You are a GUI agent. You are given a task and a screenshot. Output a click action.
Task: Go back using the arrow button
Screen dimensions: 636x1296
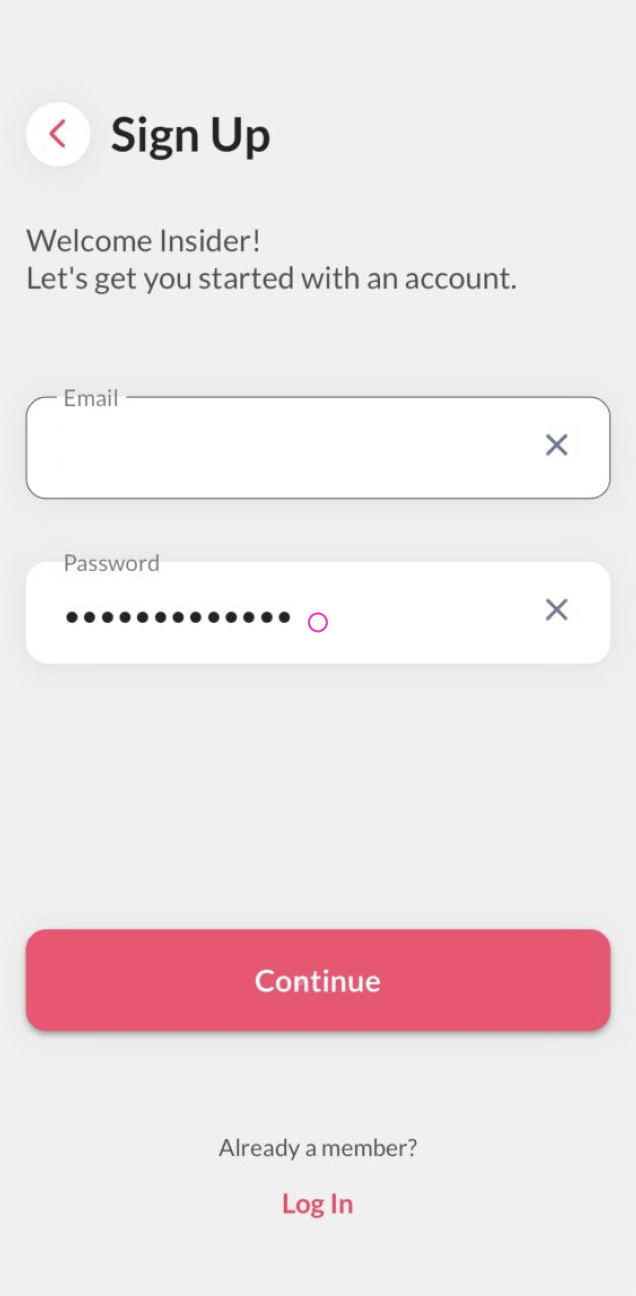tap(58, 134)
